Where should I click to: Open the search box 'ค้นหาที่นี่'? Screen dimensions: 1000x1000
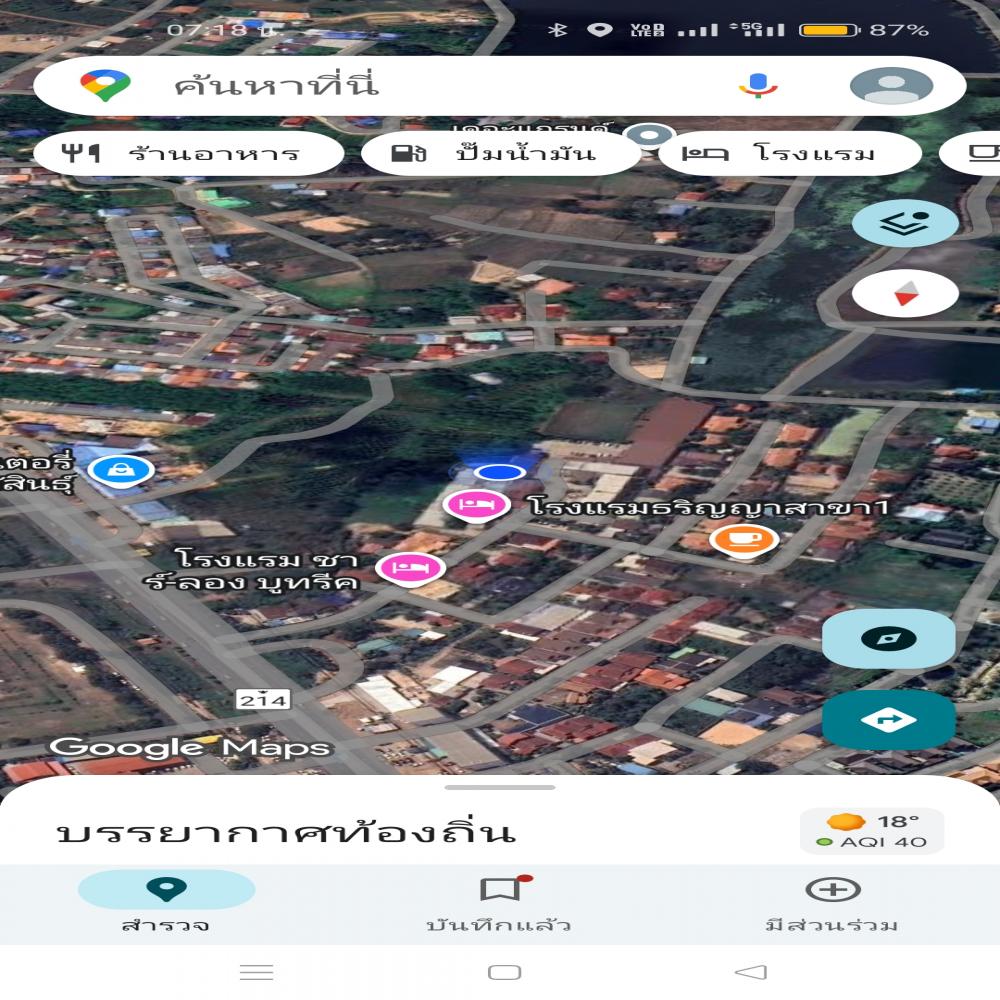point(400,86)
